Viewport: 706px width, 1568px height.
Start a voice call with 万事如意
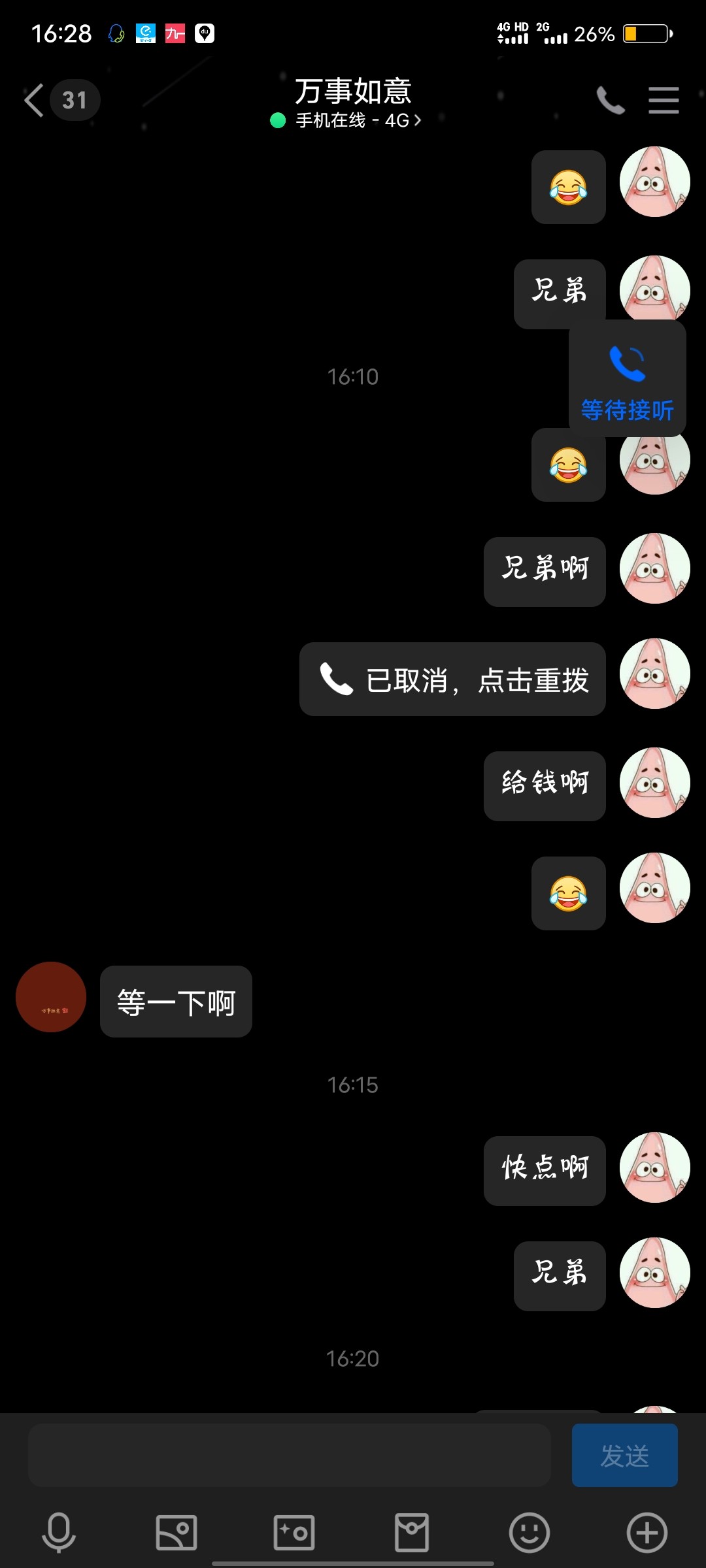pyautogui.click(x=611, y=101)
